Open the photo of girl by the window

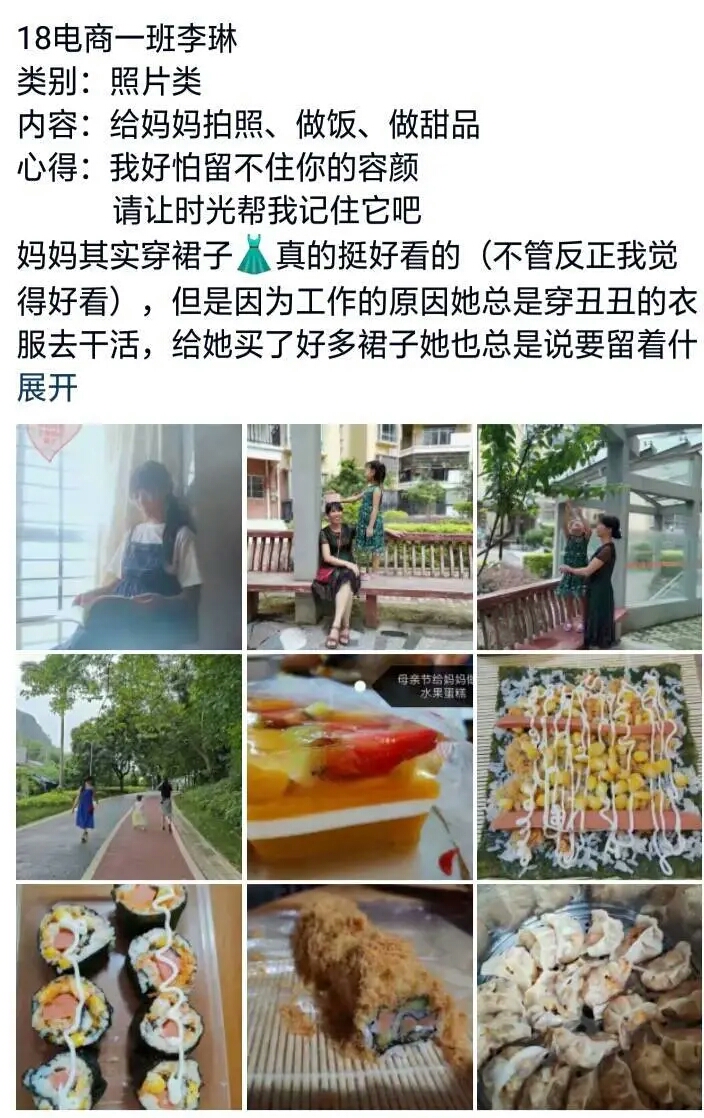pyautogui.click(x=129, y=537)
